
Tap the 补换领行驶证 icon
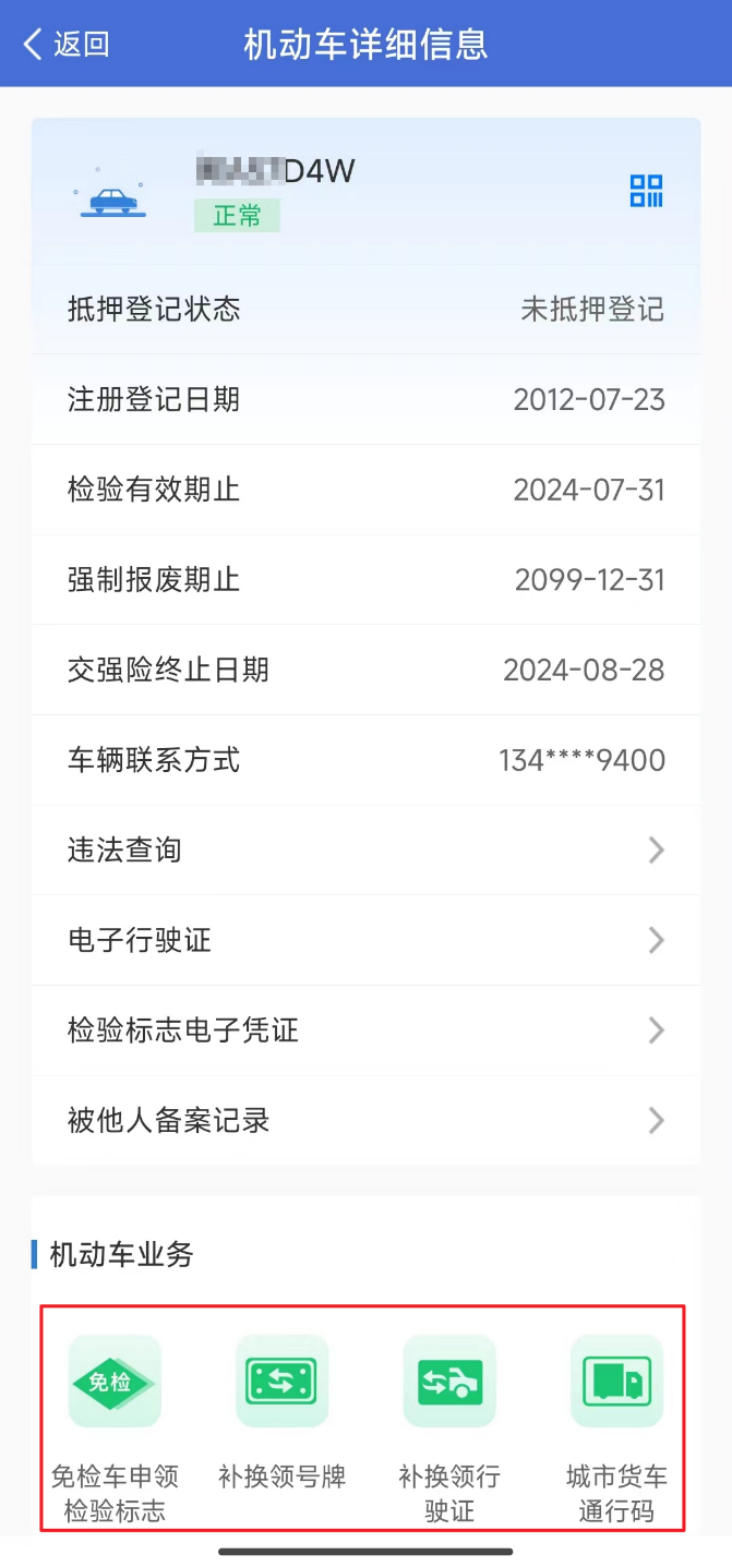[x=448, y=1383]
